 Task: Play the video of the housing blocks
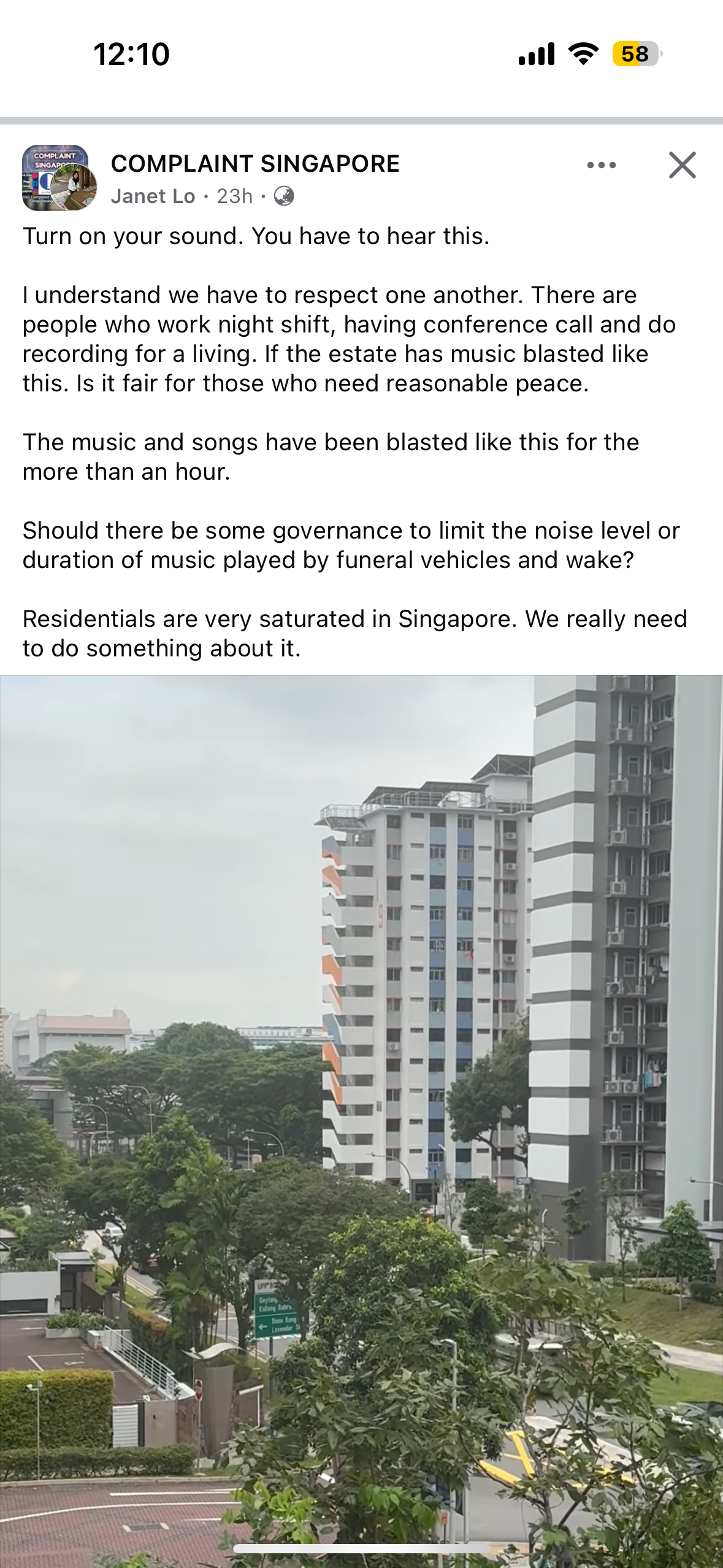coord(361,1121)
